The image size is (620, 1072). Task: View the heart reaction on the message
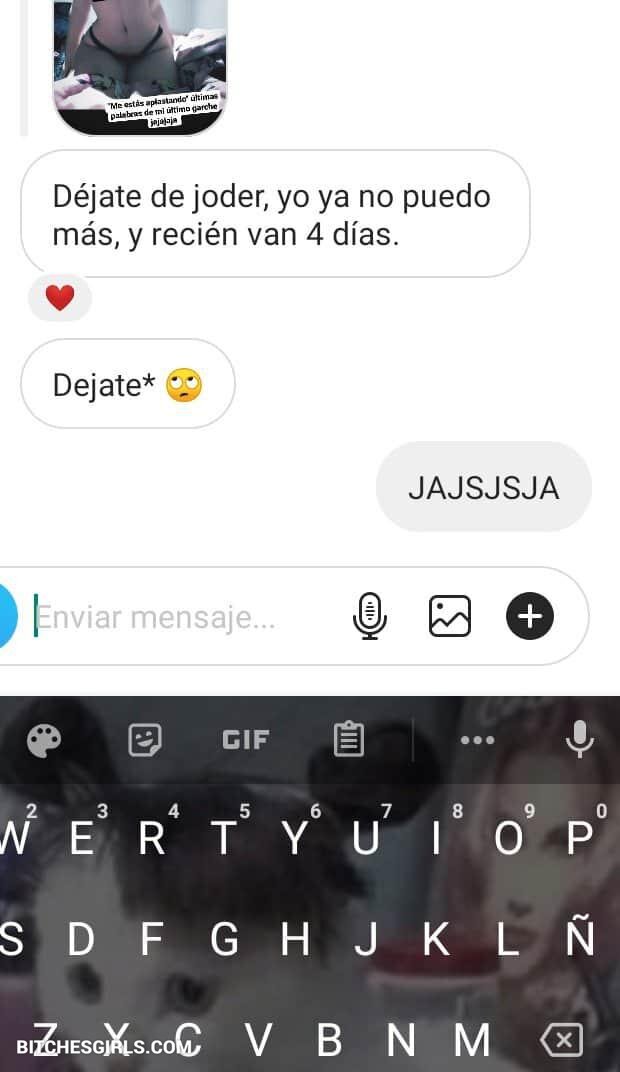point(60,298)
